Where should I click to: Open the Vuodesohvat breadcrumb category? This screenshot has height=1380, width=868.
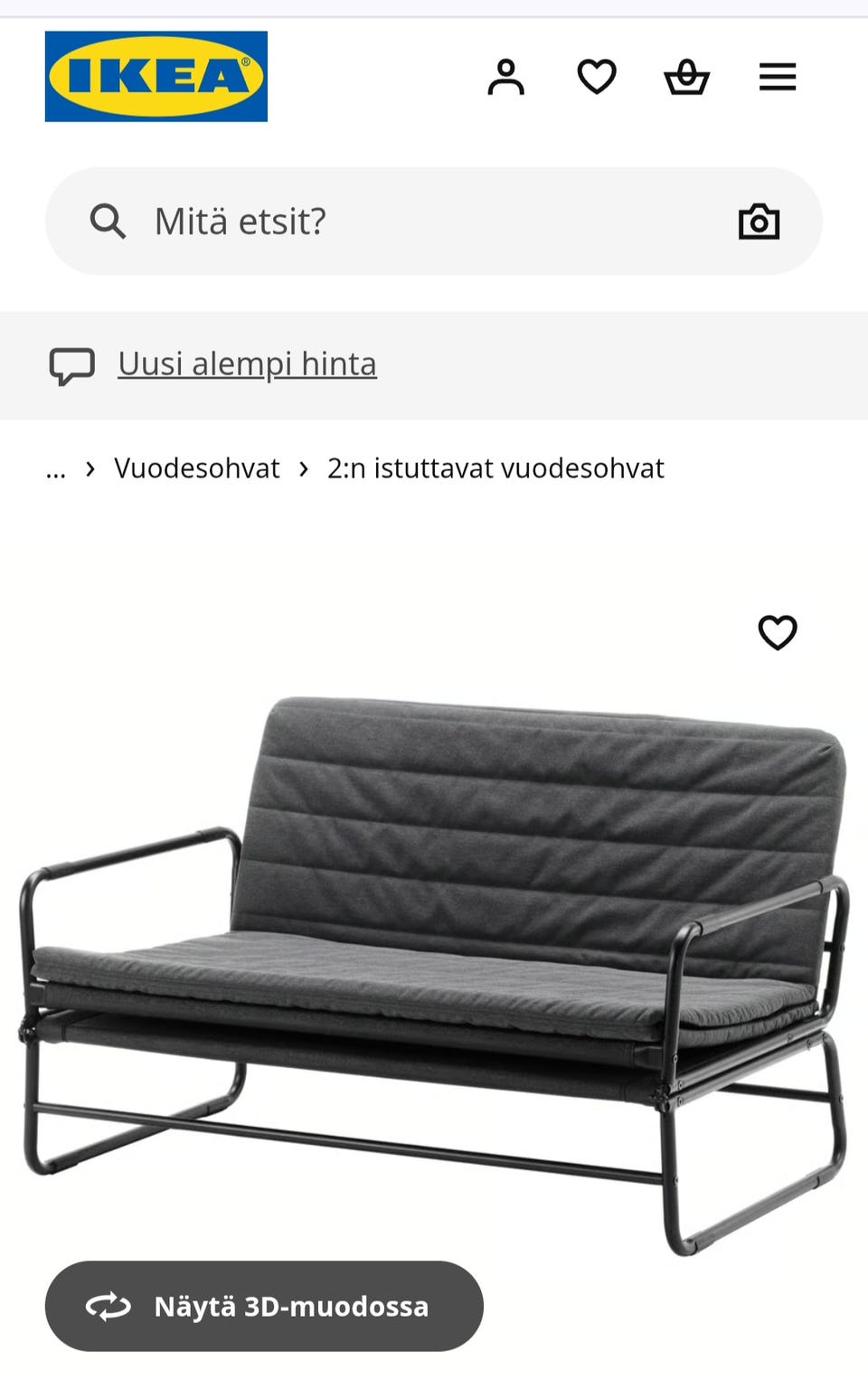tap(195, 468)
